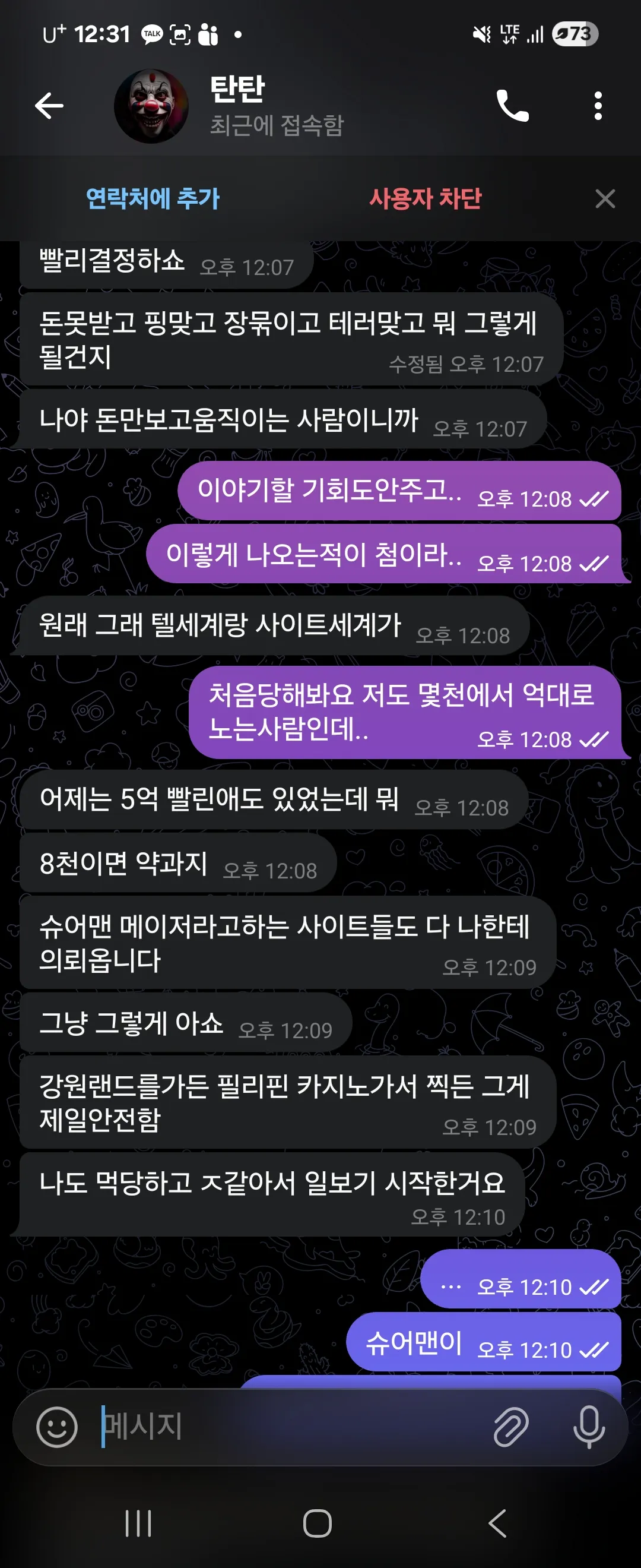
Task: Go back from the 탄탄 chat
Action: point(49,106)
